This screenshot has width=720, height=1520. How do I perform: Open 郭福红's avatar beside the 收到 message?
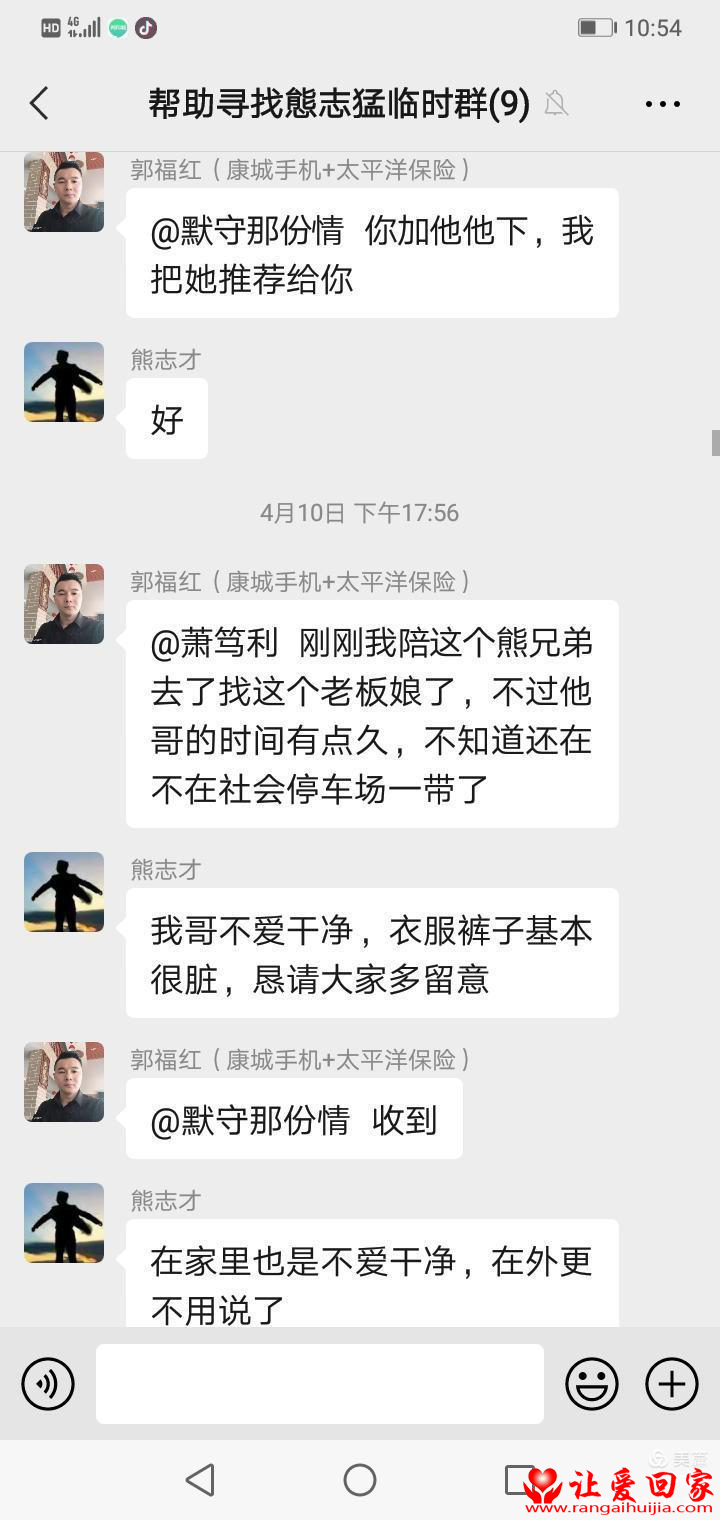(x=64, y=1082)
